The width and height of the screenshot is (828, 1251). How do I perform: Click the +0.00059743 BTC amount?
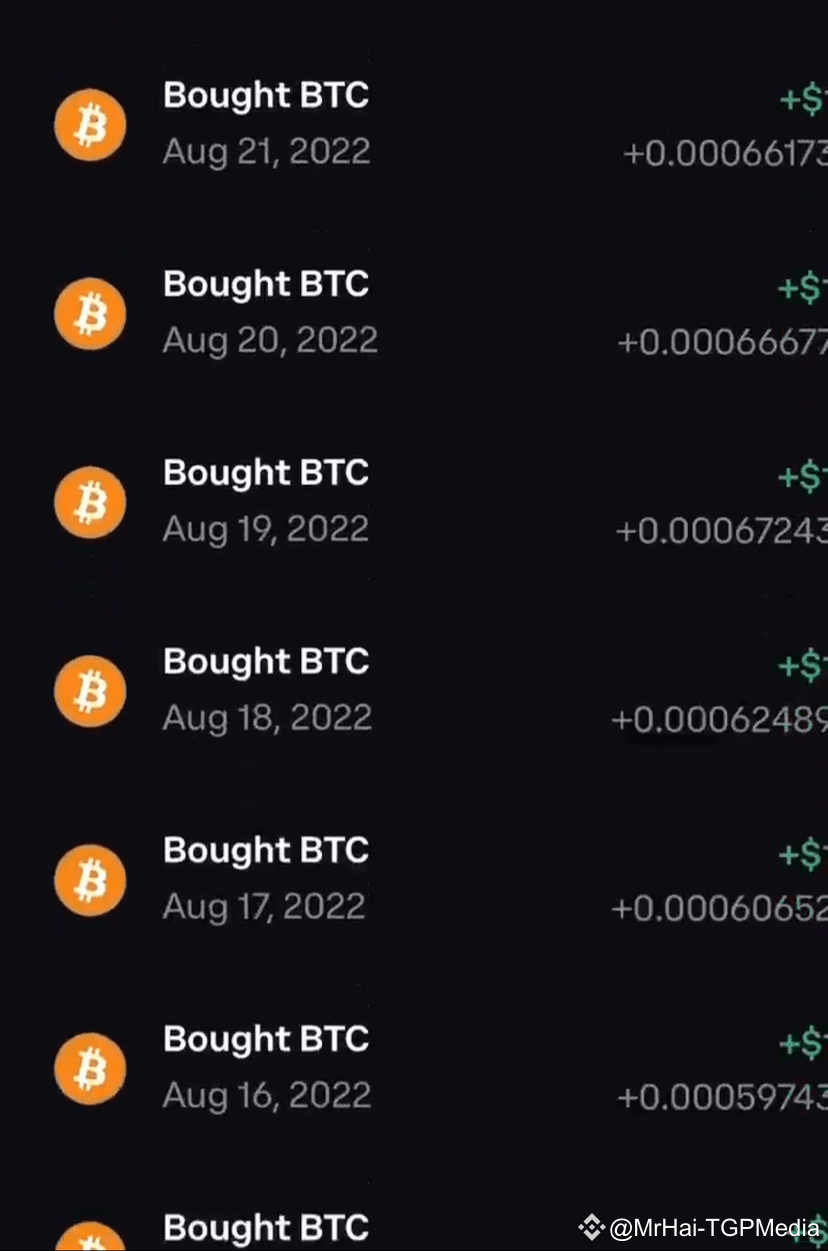pyautogui.click(x=720, y=1096)
